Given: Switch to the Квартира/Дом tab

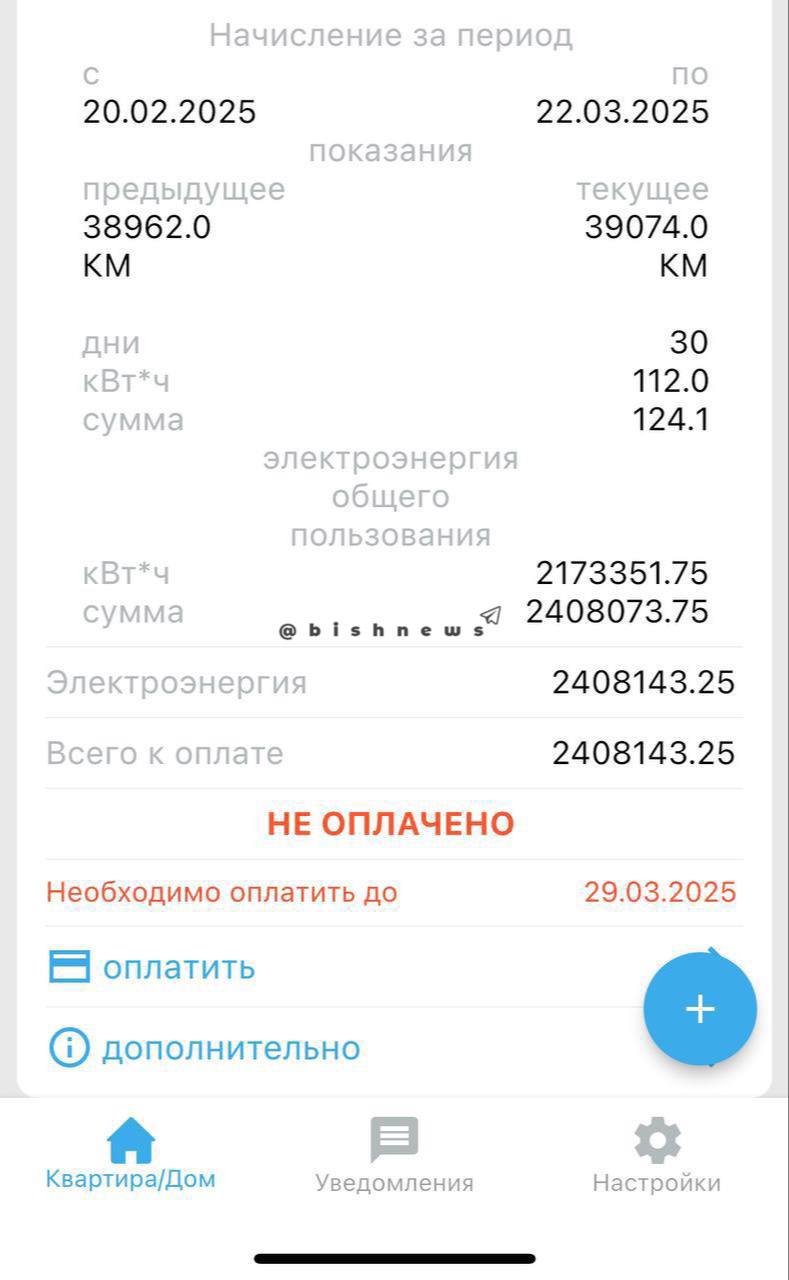Looking at the screenshot, I should point(131,1155).
